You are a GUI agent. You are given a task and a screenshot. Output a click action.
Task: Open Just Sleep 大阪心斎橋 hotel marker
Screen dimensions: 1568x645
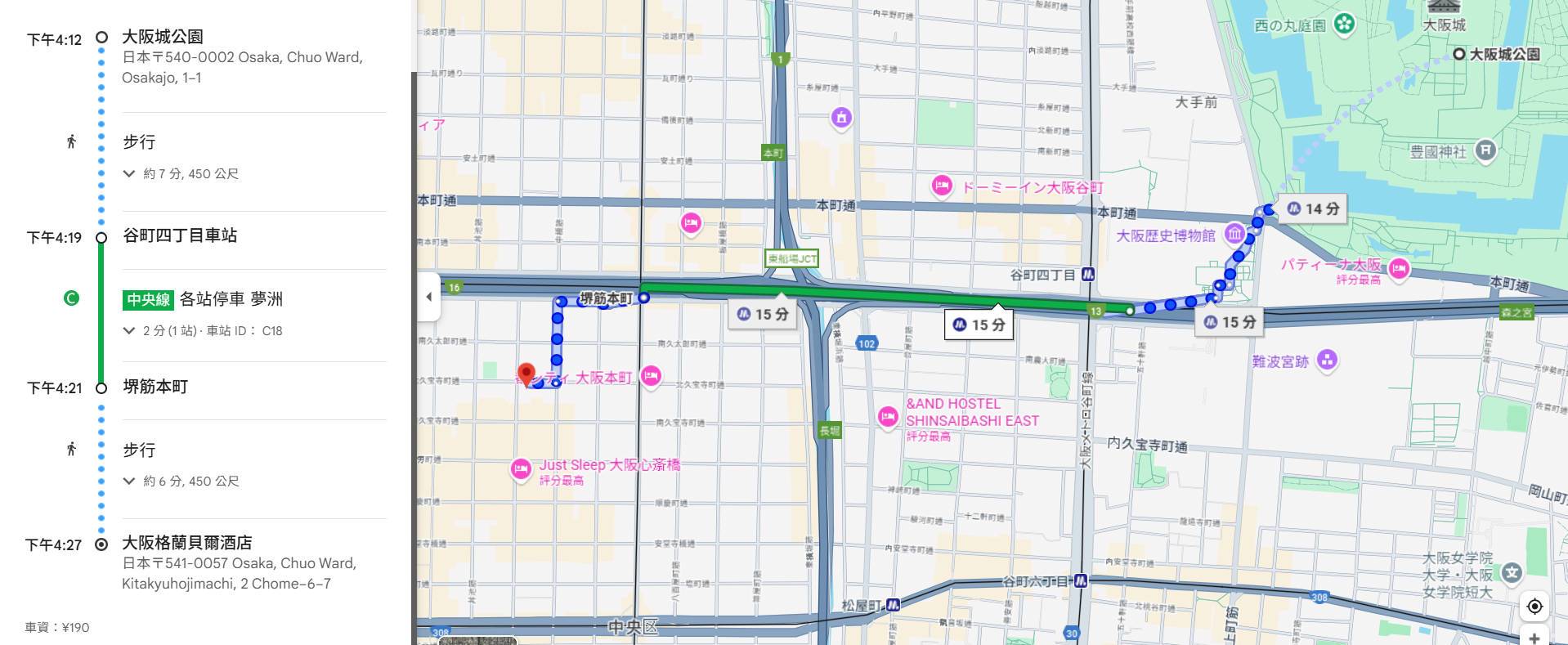pyautogui.click(x=522, y=469)
